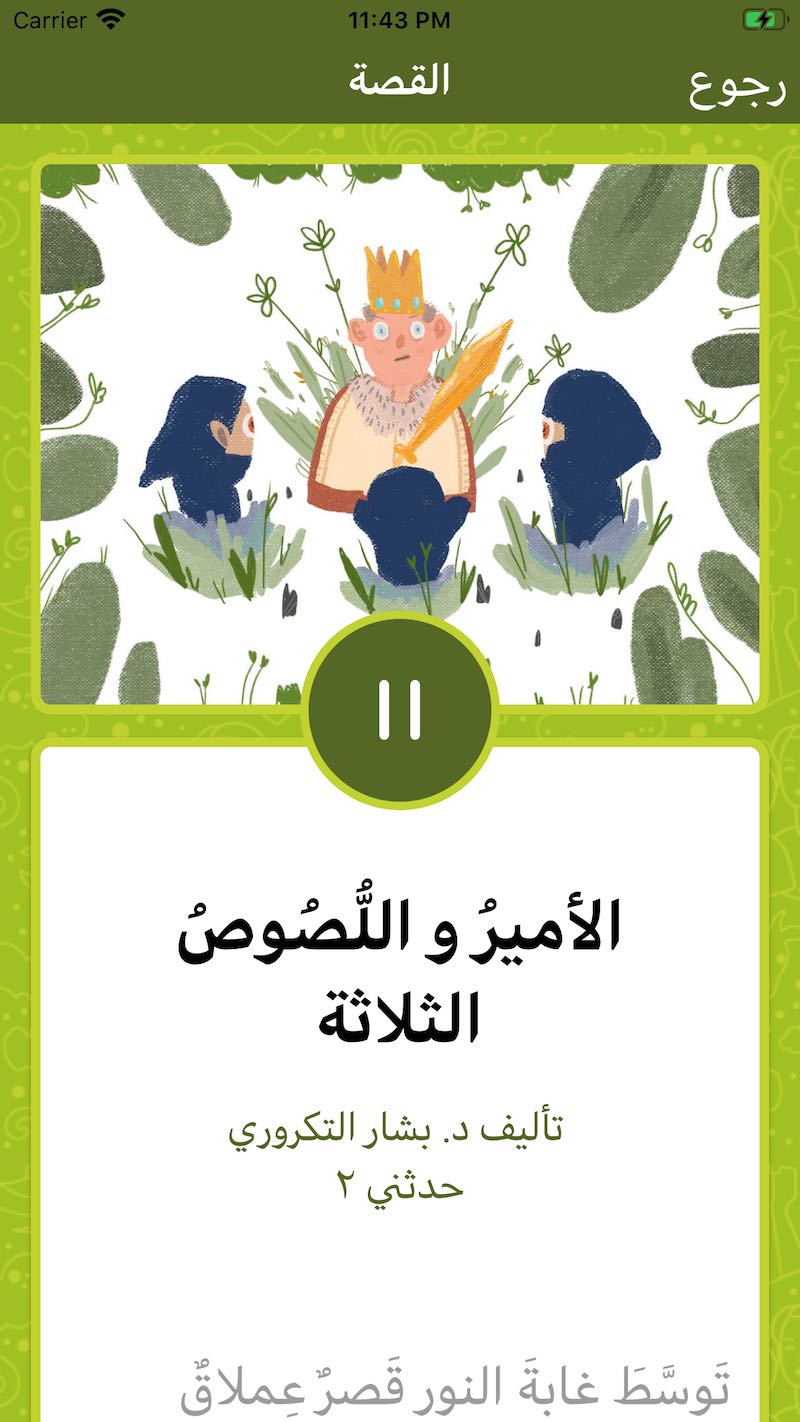Go back using the رجوع button
Image resolution: width=800 pixels, height=1422 pixels.
tap(736, 86)
